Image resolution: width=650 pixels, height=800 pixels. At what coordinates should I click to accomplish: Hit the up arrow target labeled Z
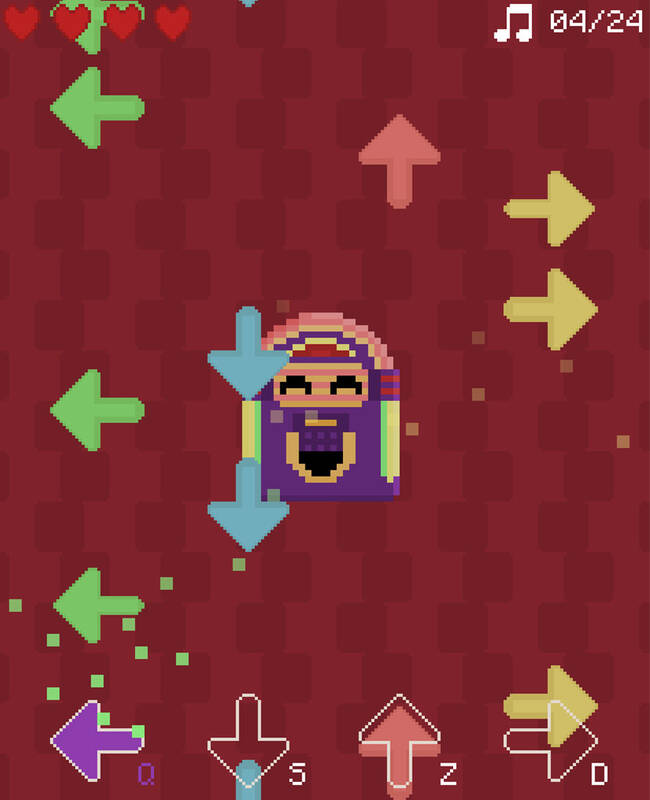click(399, 740)
